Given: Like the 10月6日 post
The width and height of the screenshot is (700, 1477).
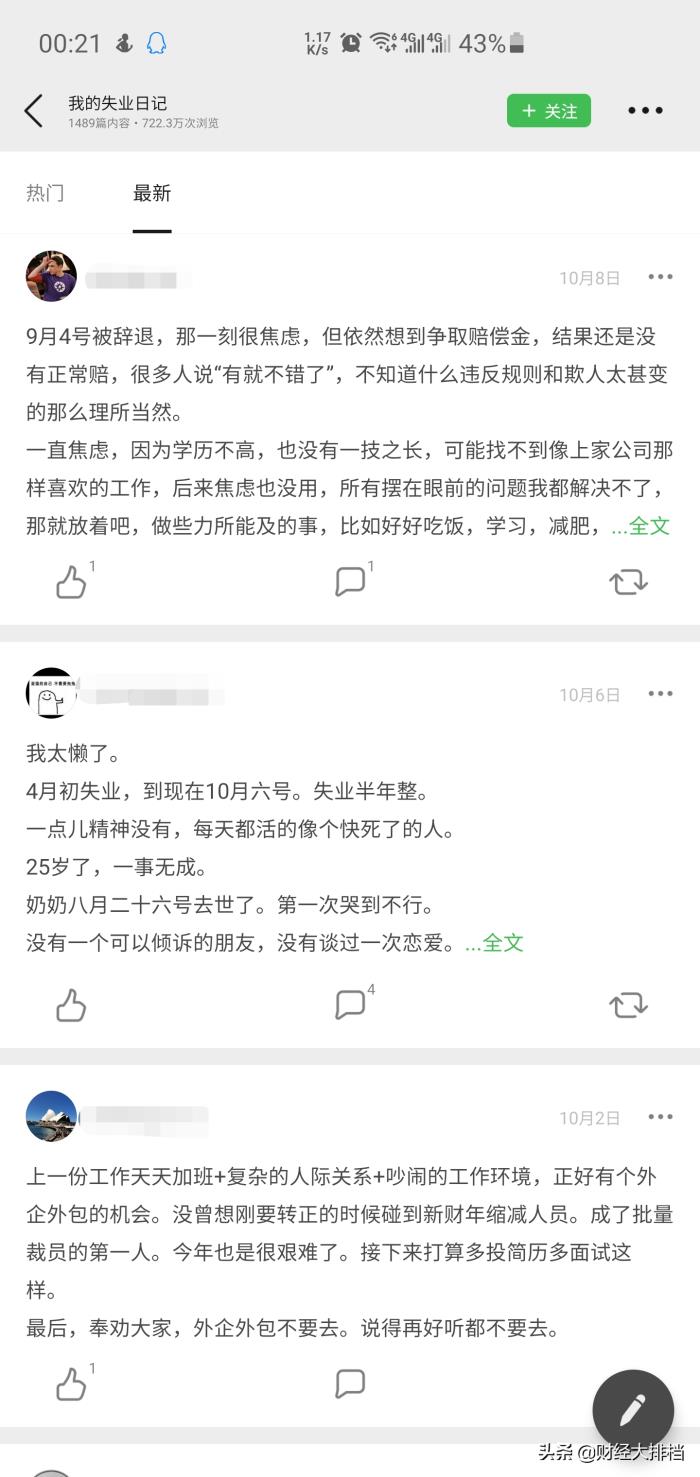Looking at the screenshot, I should [x=71, y=1005].
